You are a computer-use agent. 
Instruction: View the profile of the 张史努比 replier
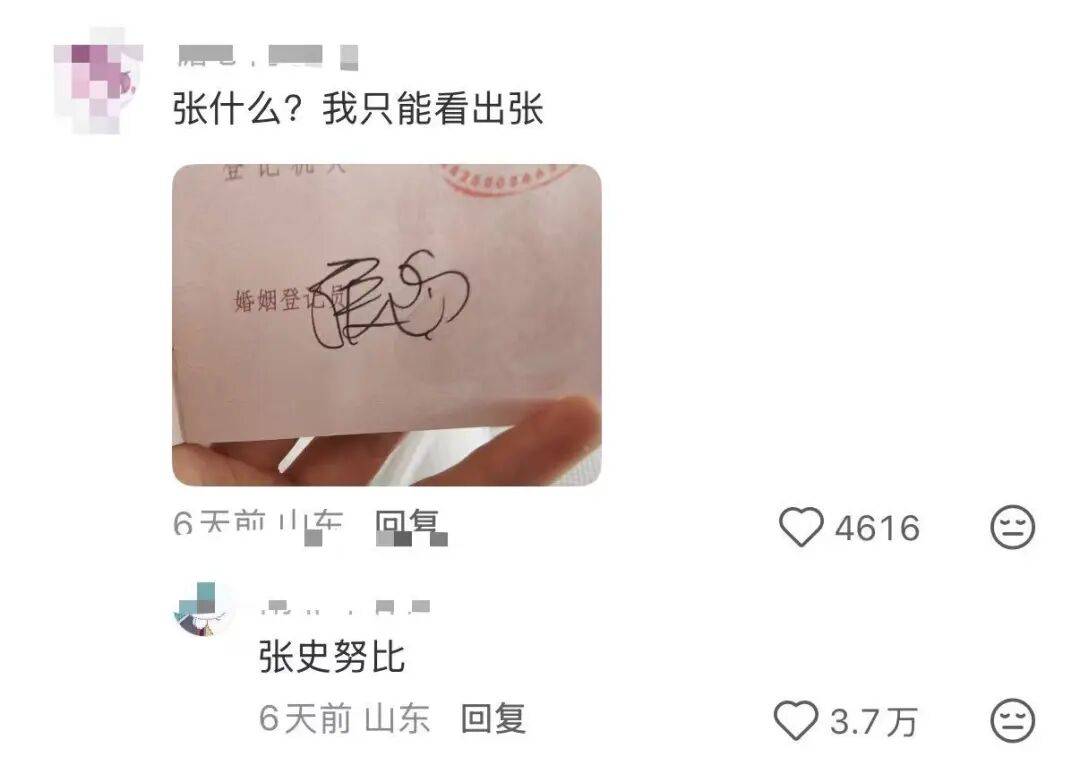click(x=204, y=608)
